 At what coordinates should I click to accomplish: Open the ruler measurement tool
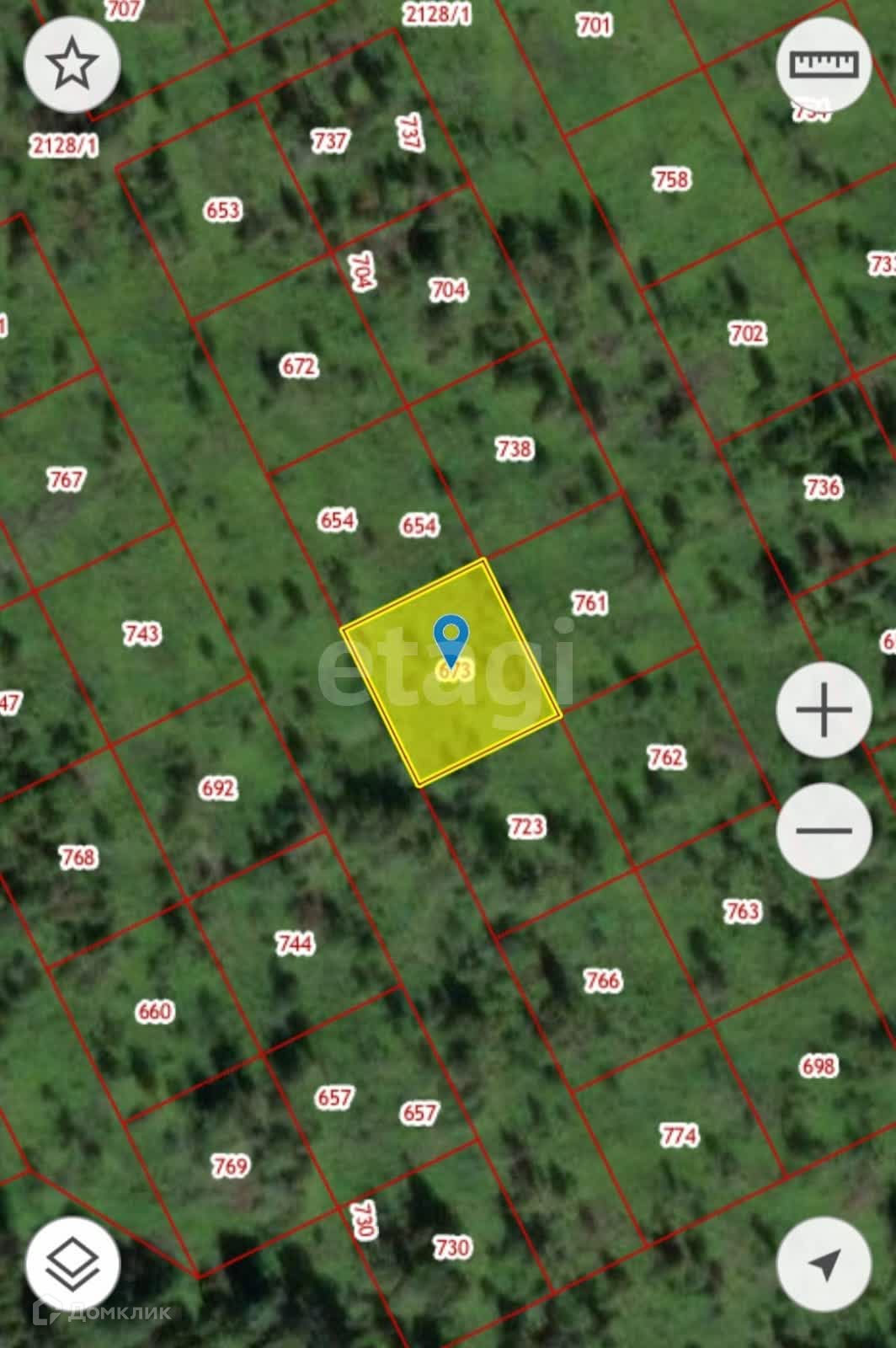[x=823, y=64]
